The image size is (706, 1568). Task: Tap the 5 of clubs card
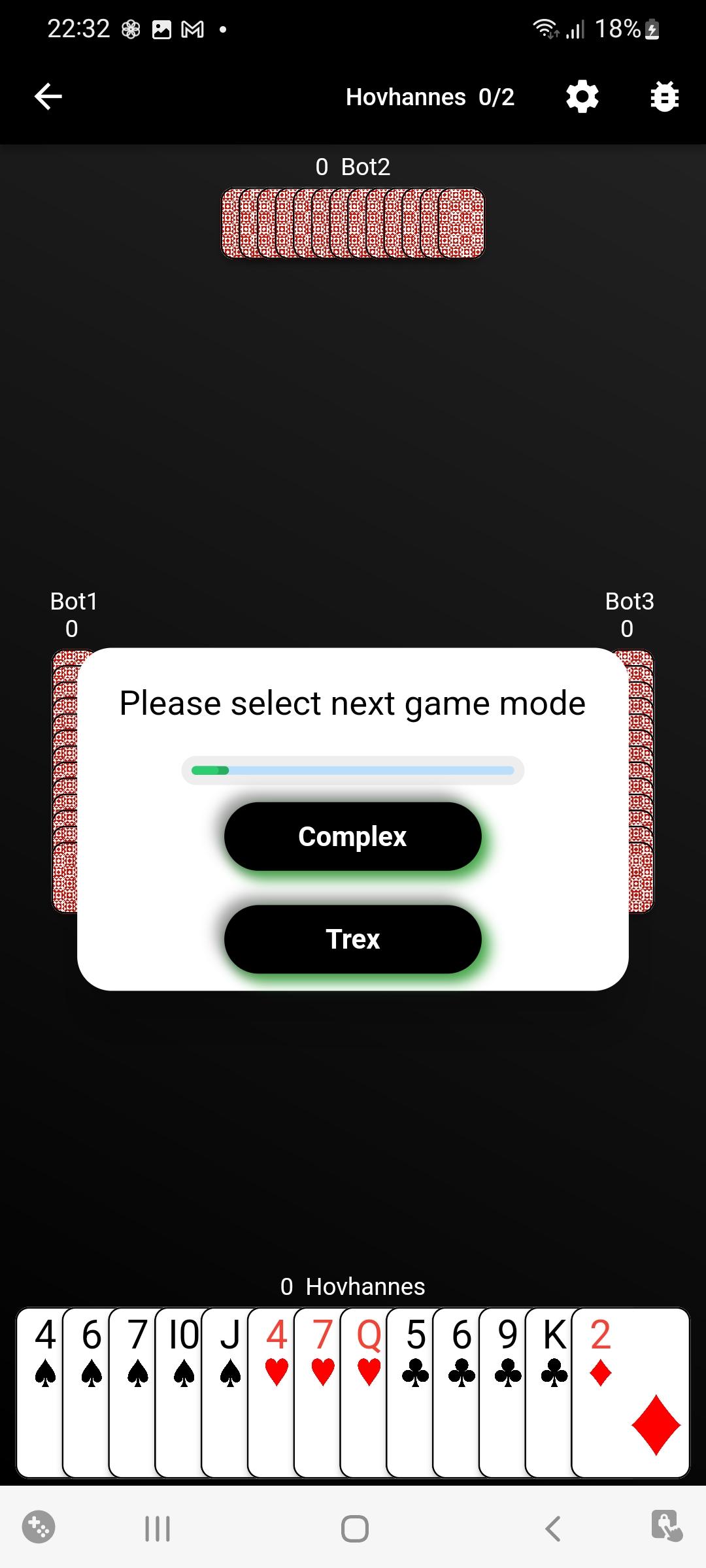click(x=411, y=1392)
